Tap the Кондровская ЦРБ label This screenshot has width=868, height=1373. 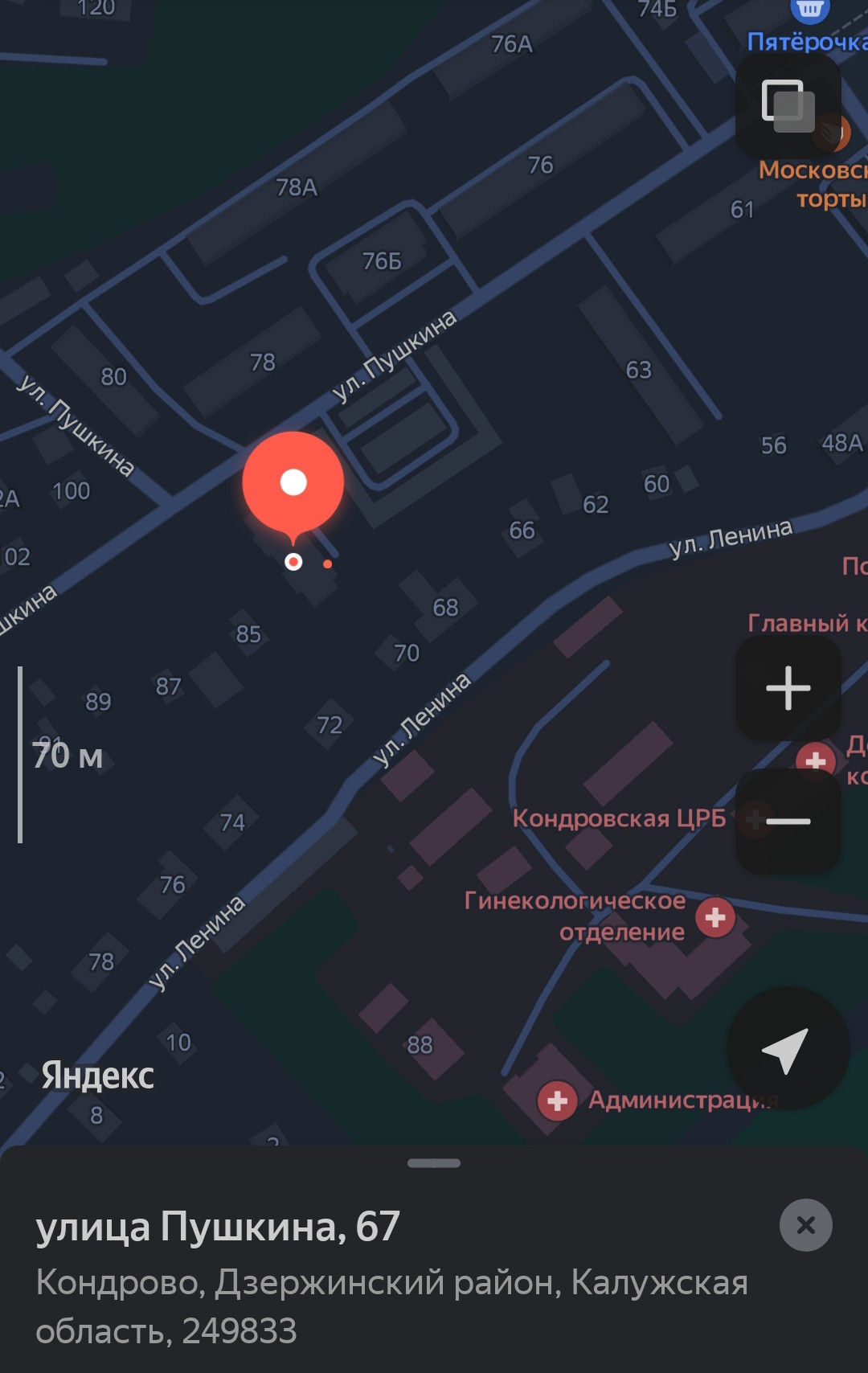tap(619, 818)
